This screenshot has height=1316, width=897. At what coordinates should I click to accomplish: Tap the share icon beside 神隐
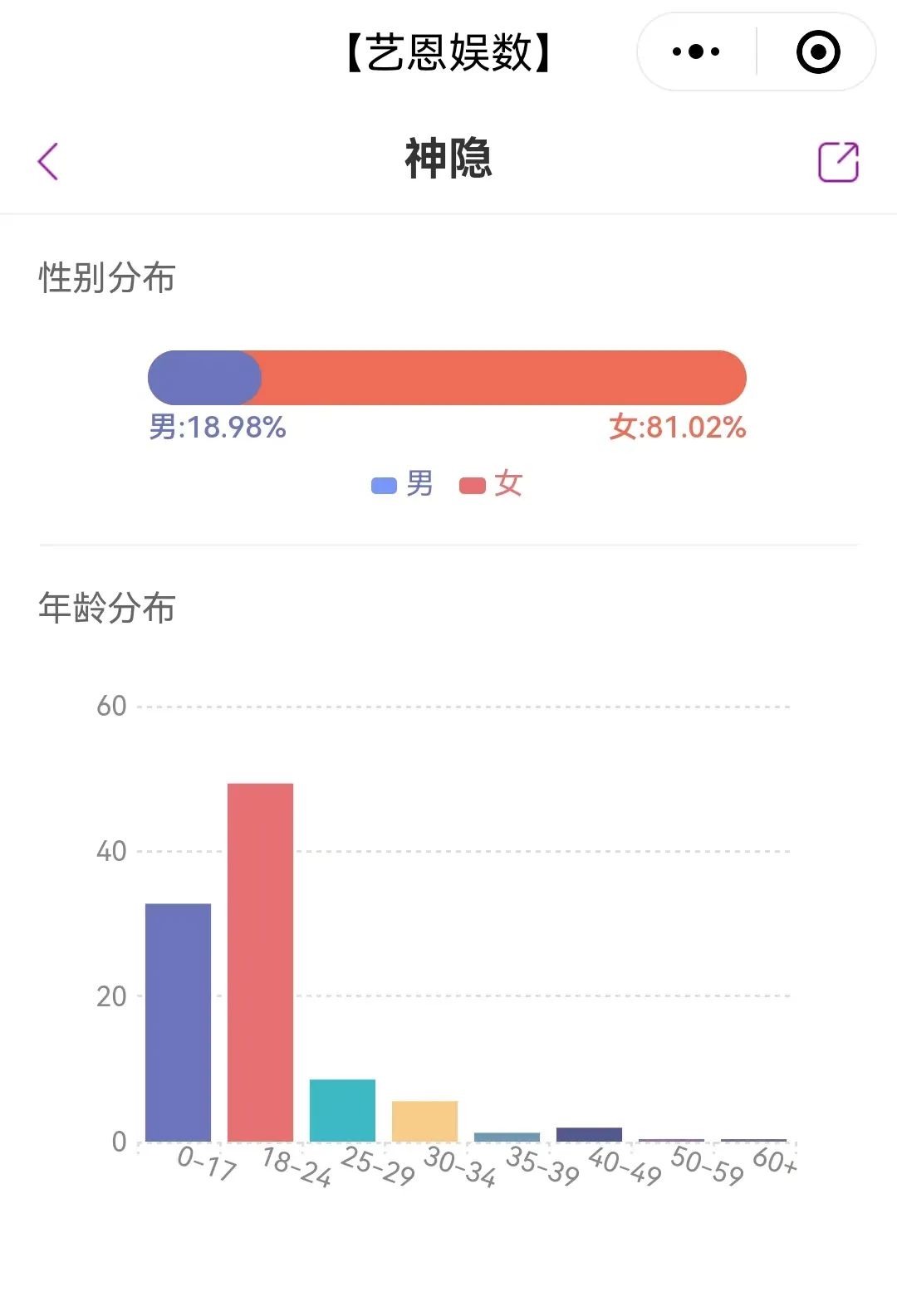point(839,160)
